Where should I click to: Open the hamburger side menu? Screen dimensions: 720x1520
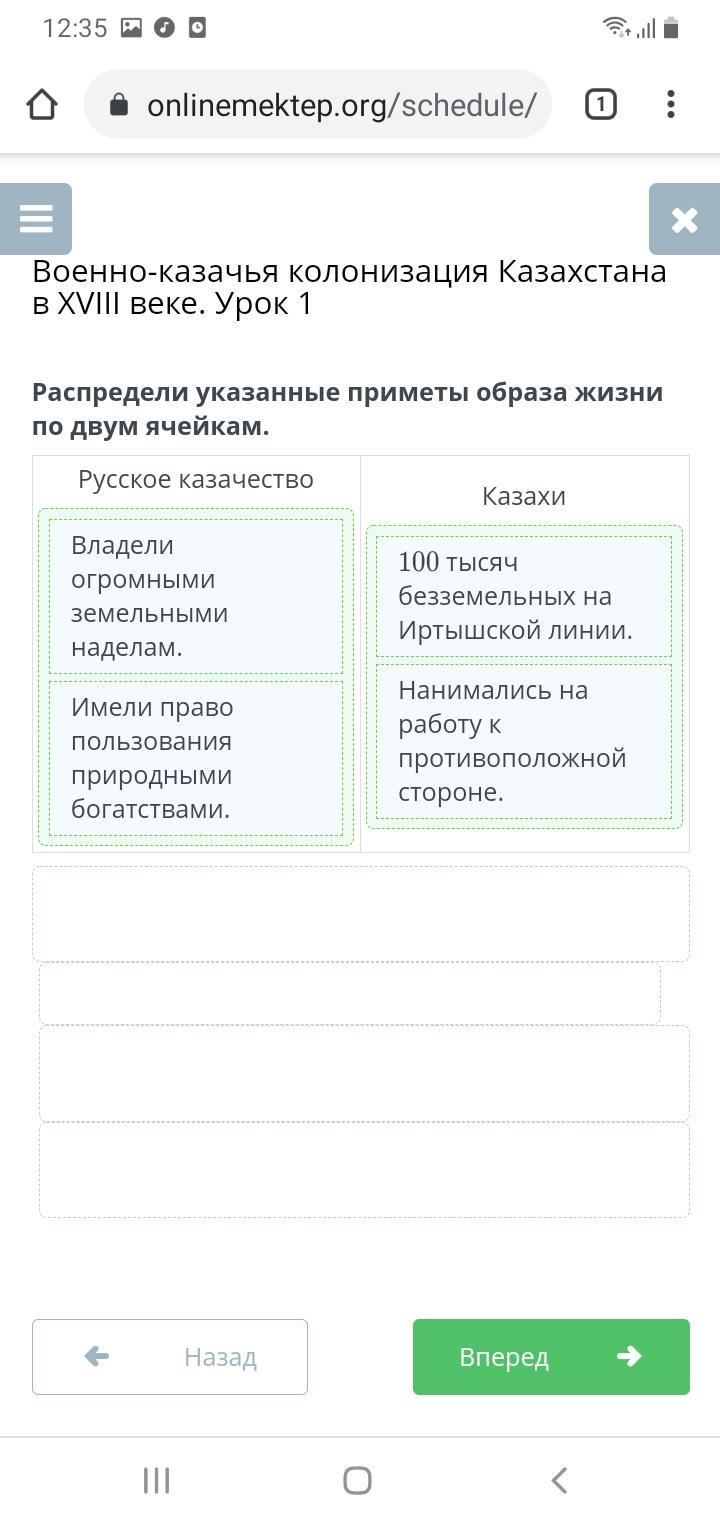coord(36,218)
